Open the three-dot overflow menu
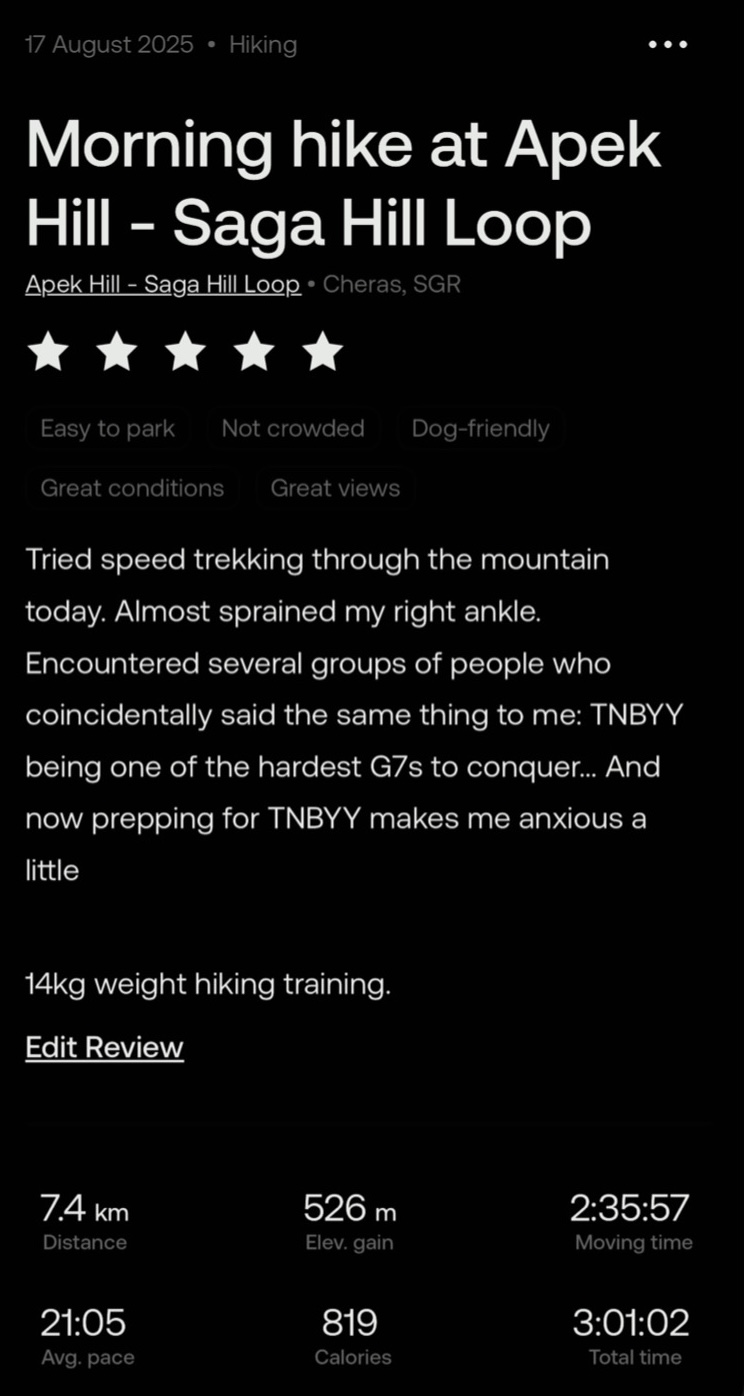 coord(667,45)
